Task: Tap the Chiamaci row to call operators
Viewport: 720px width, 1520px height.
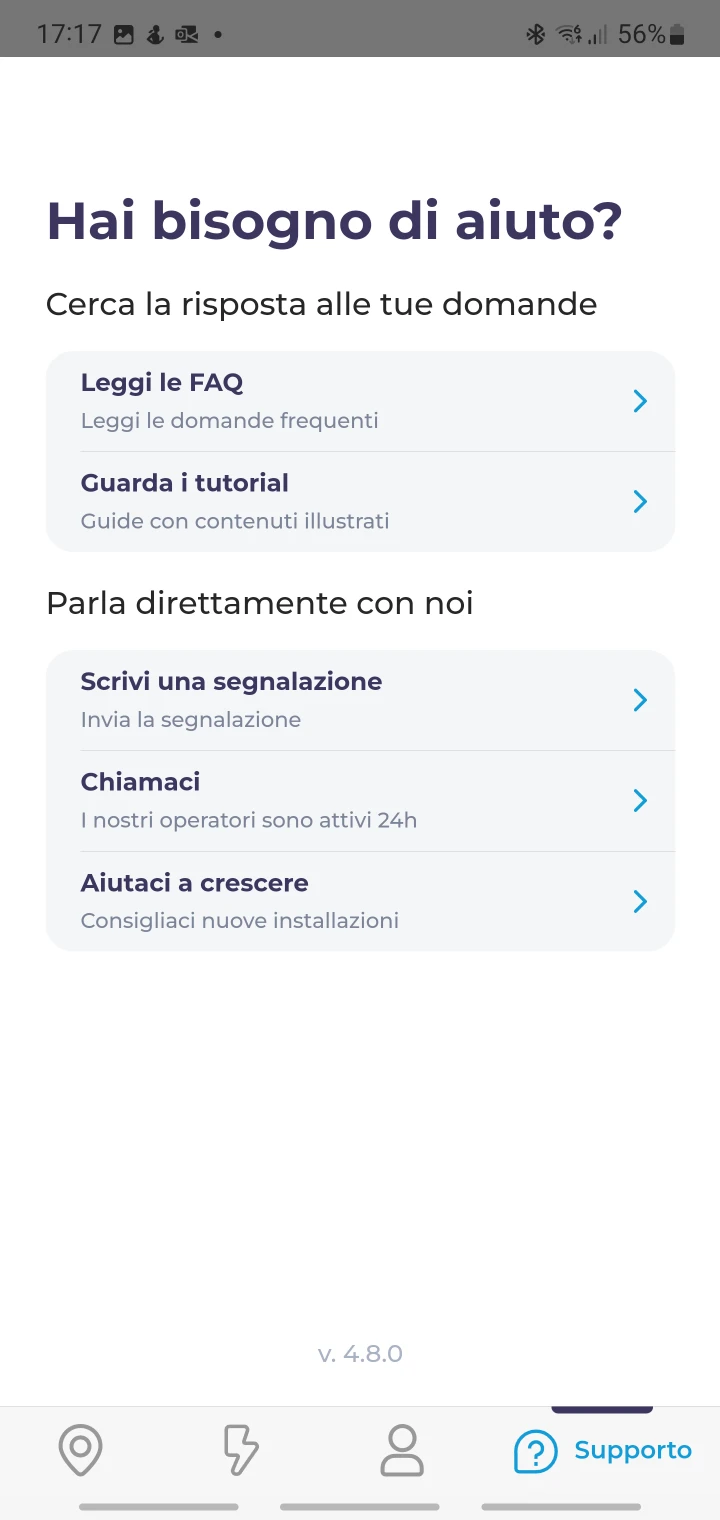Action: click(x=360, y=801)
